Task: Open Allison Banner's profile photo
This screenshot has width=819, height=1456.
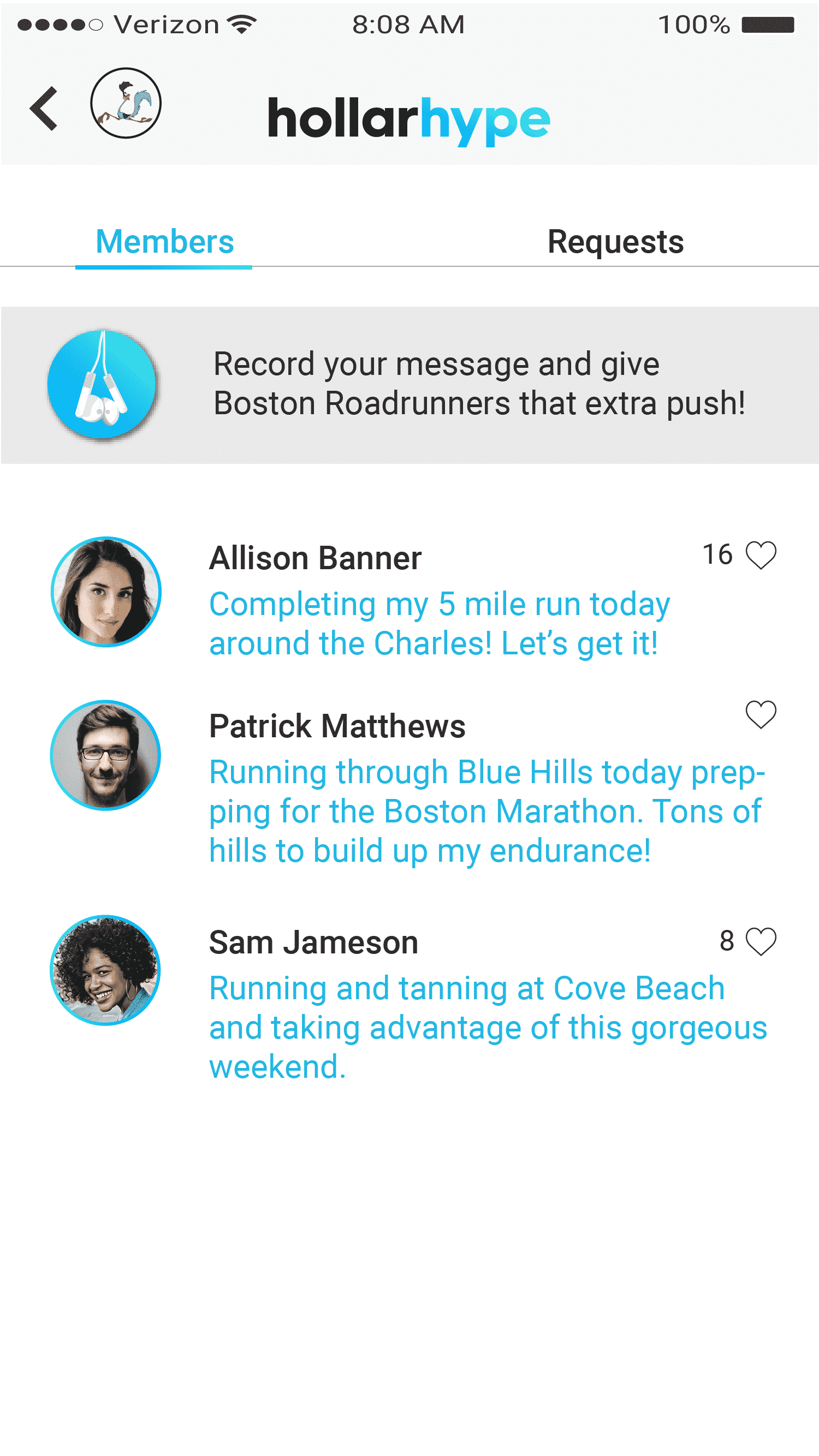Action: click(x=106, y=592)
